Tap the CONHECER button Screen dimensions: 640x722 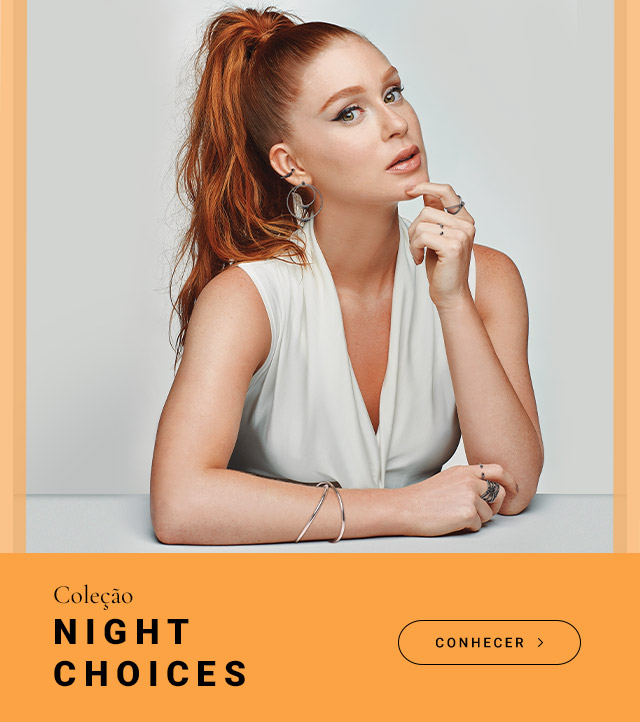(489, 642)
